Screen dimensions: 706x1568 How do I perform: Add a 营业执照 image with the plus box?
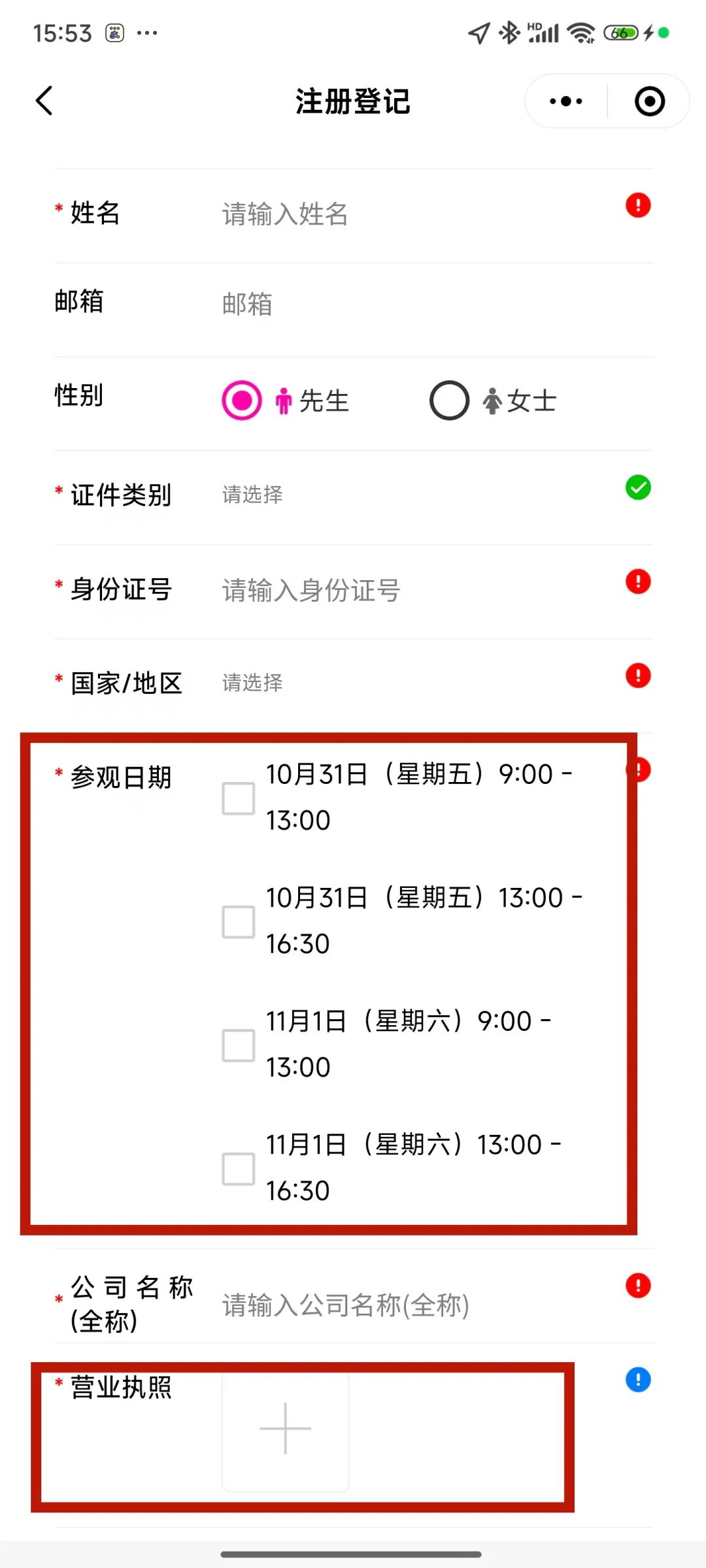coord(286,1429)
